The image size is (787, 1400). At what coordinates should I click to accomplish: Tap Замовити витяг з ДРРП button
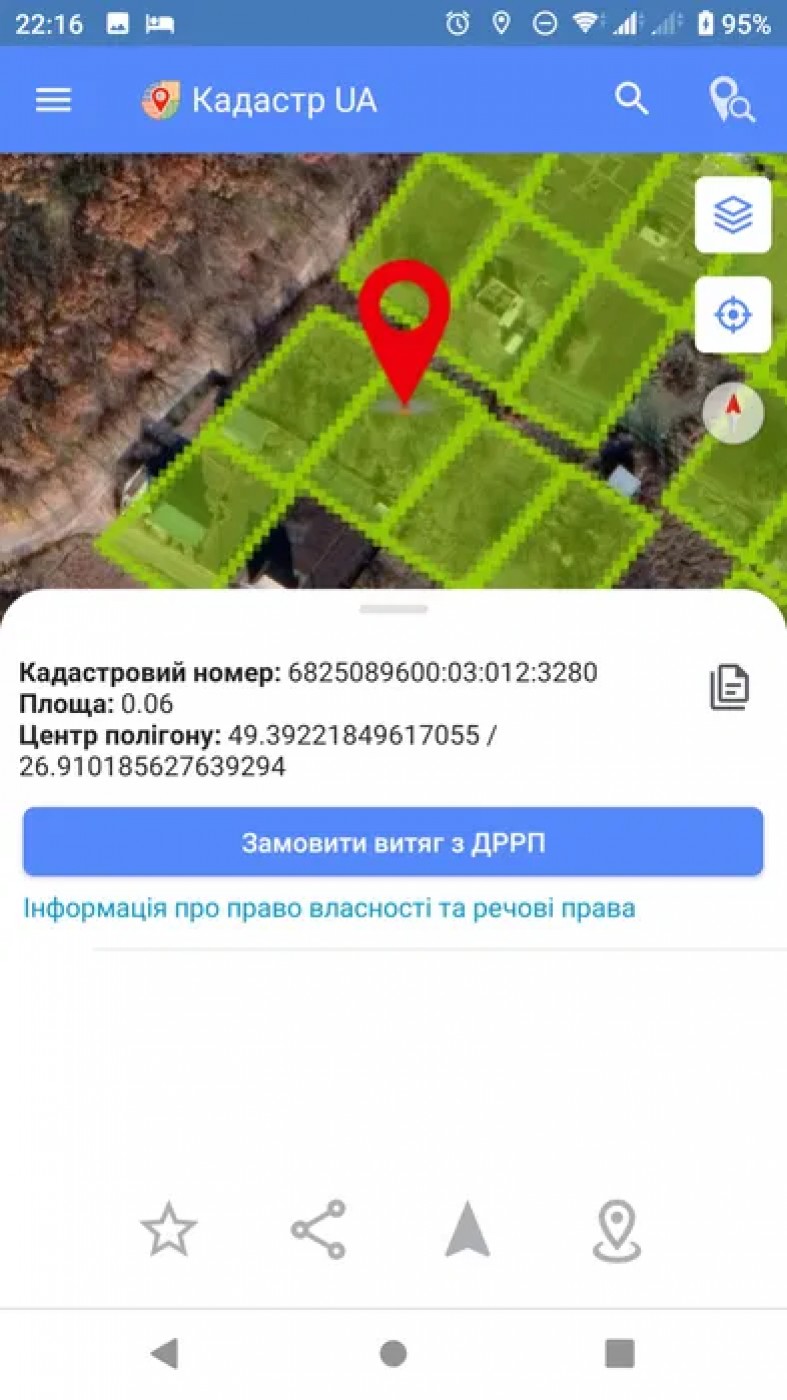(393, 842)
